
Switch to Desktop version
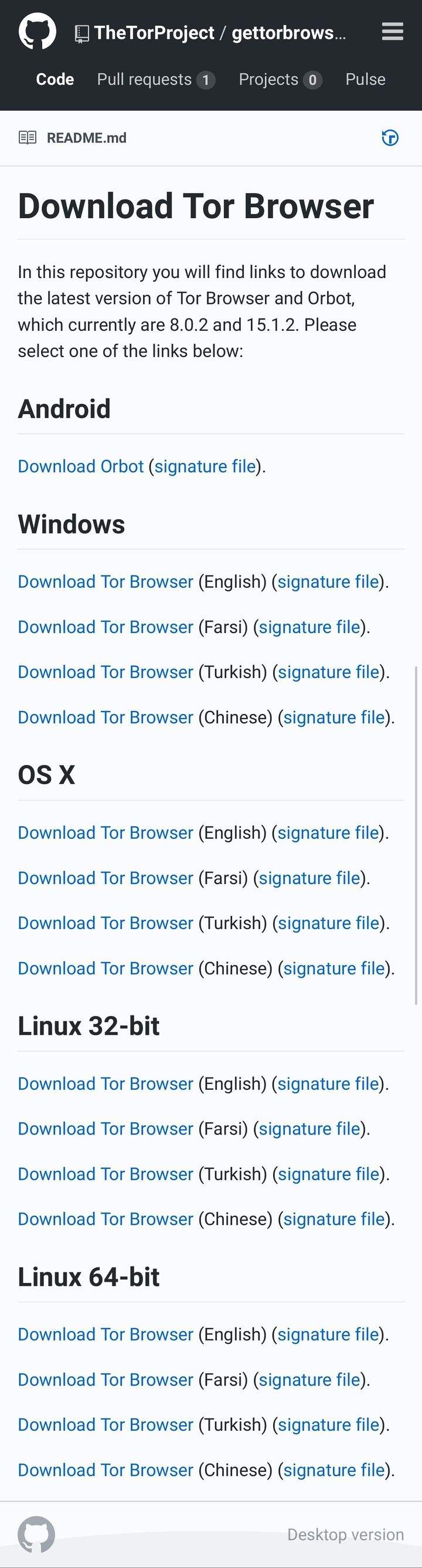tap(345, 1535)
